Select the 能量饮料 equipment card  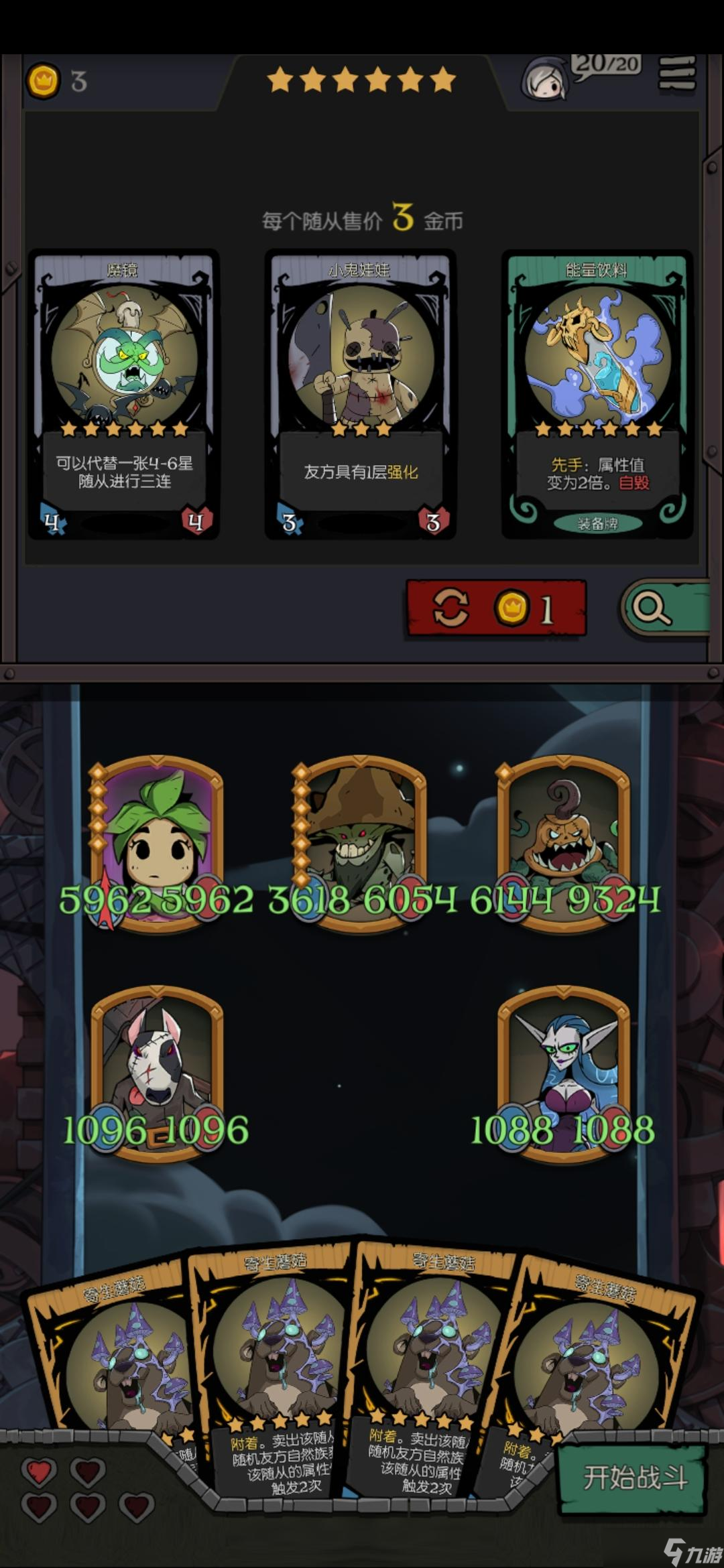click(x=597, y=394)
